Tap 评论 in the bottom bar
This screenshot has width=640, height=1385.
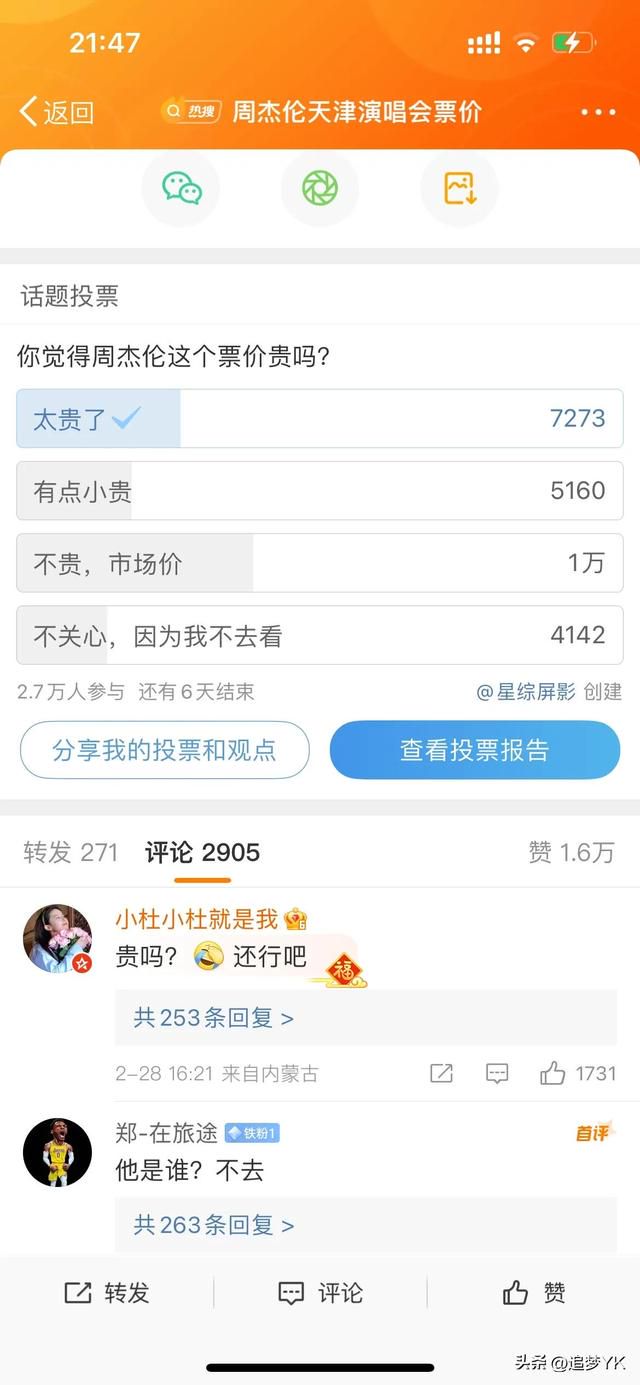pos(320,1293)
